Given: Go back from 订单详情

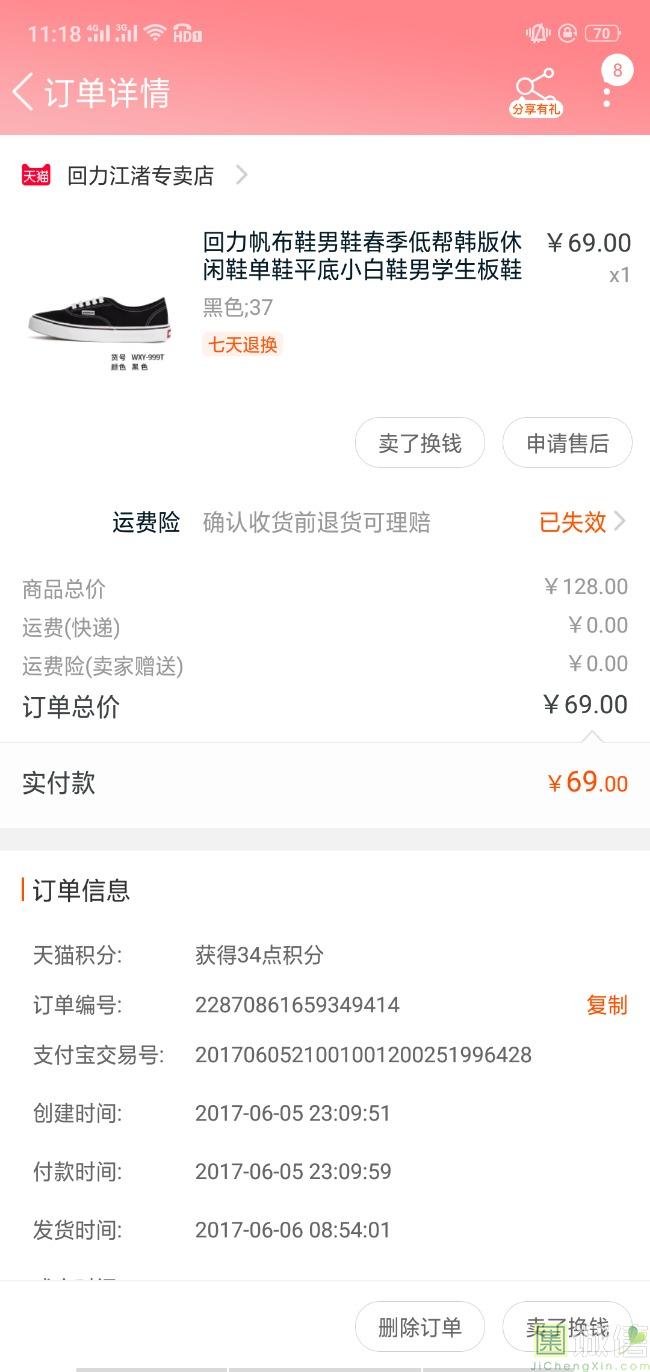Looking at the screenshot, I should [x=24, y=93].
